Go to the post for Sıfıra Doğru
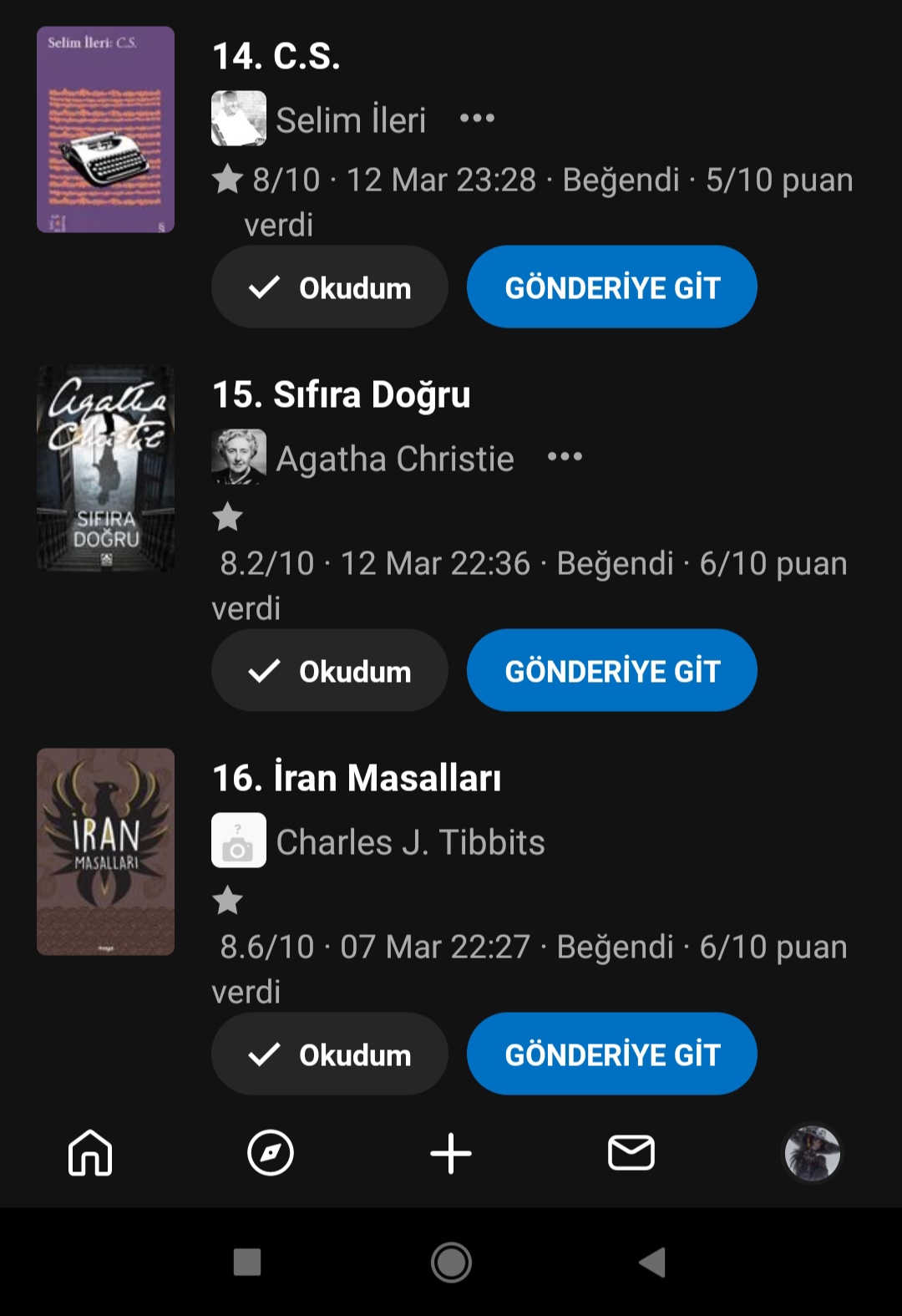 click(611, 671)
